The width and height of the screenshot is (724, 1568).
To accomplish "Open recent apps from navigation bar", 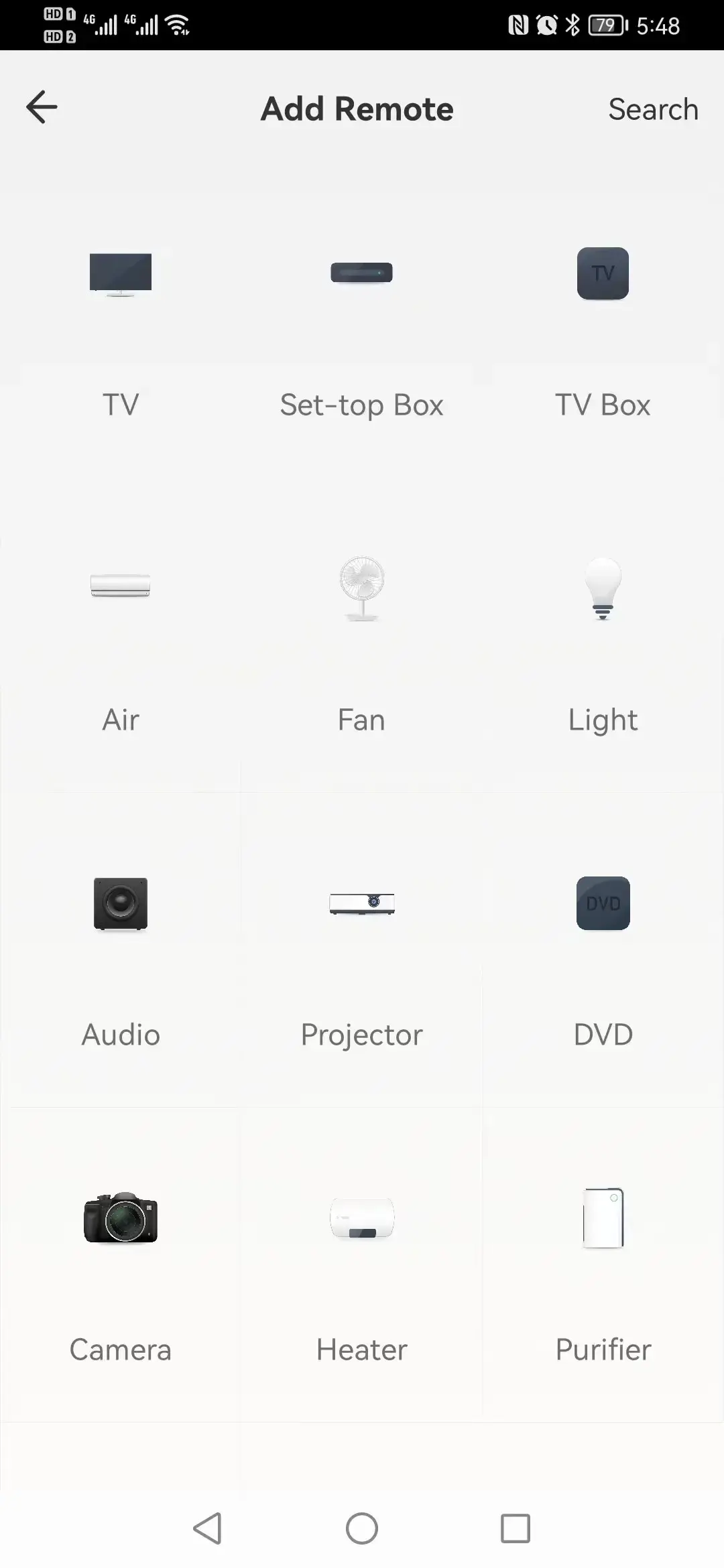I will pos(515,1528).
